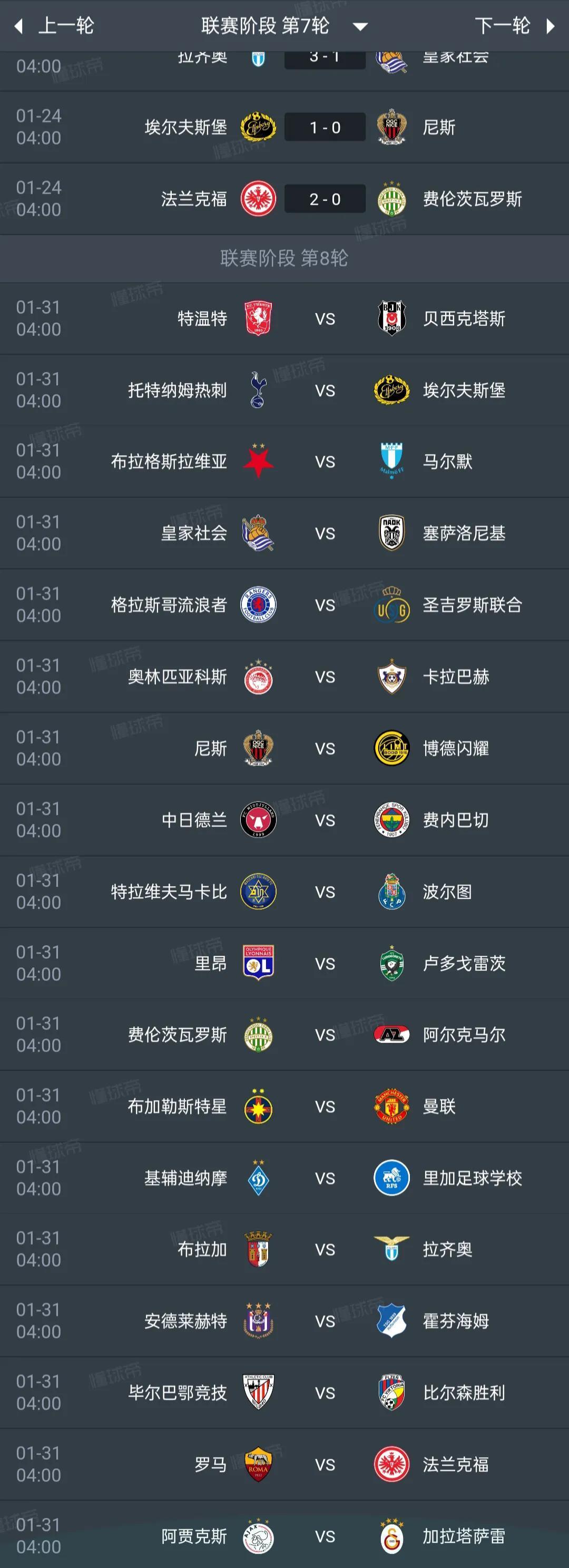Open 布拉加 vs 拉齐奥 match
The width and height of the screenshot is (569, 1568).
tap(325, 1250)
